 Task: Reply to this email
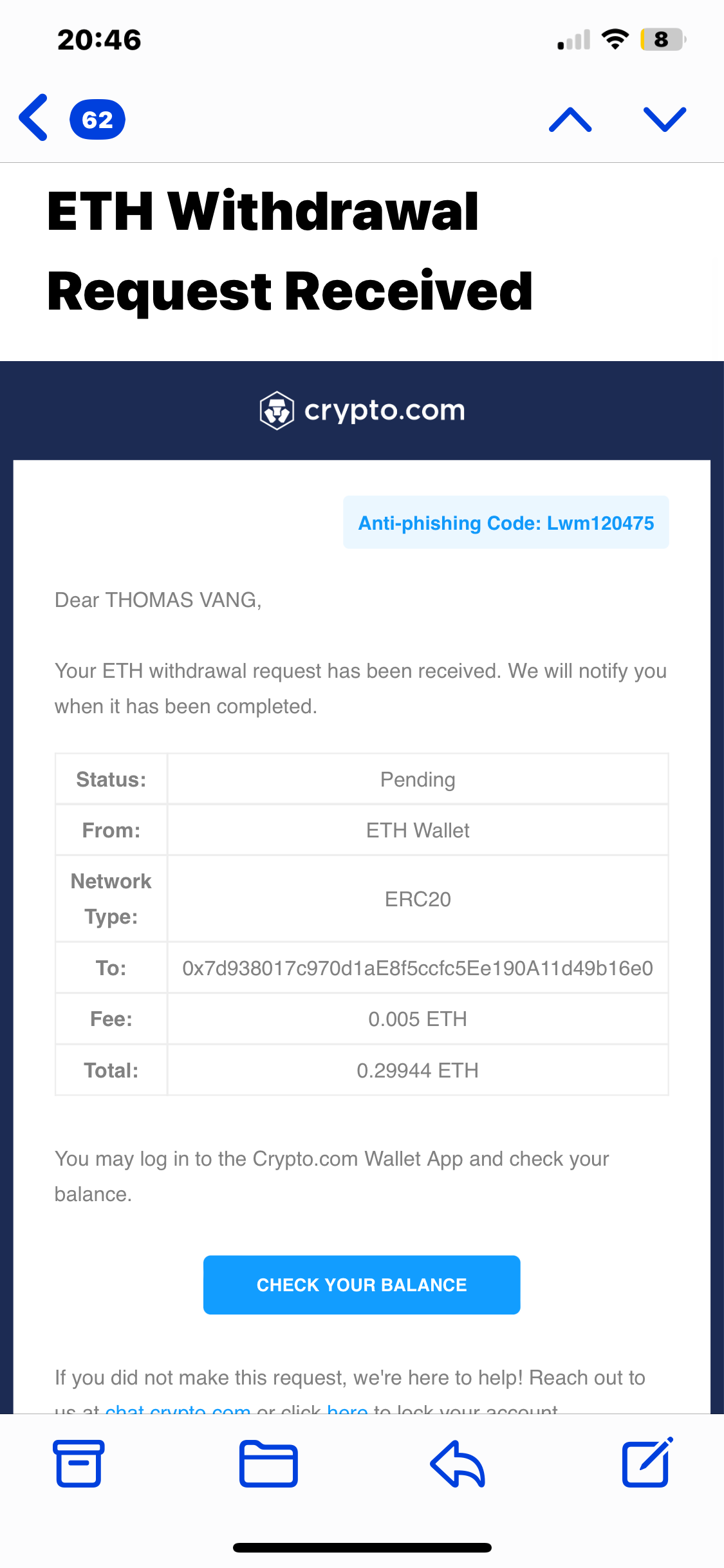point(458,1463)
